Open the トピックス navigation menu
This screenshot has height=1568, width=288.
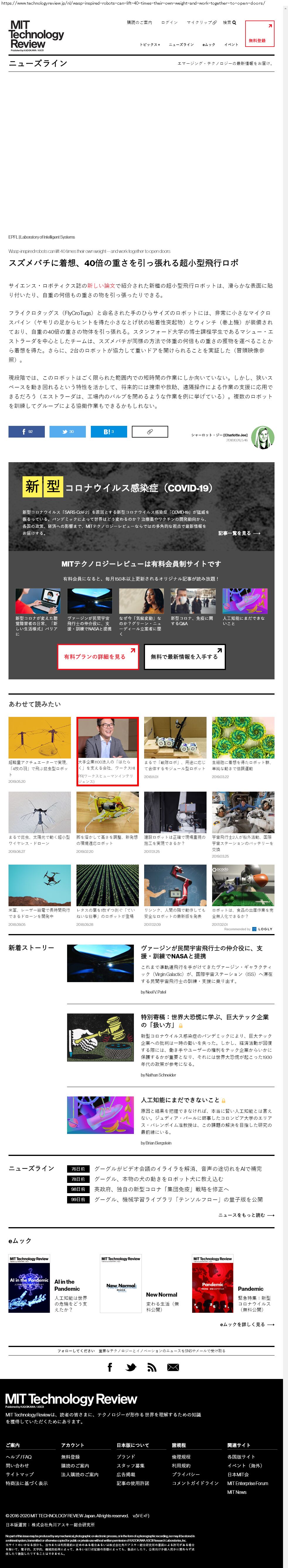[150, 45]
